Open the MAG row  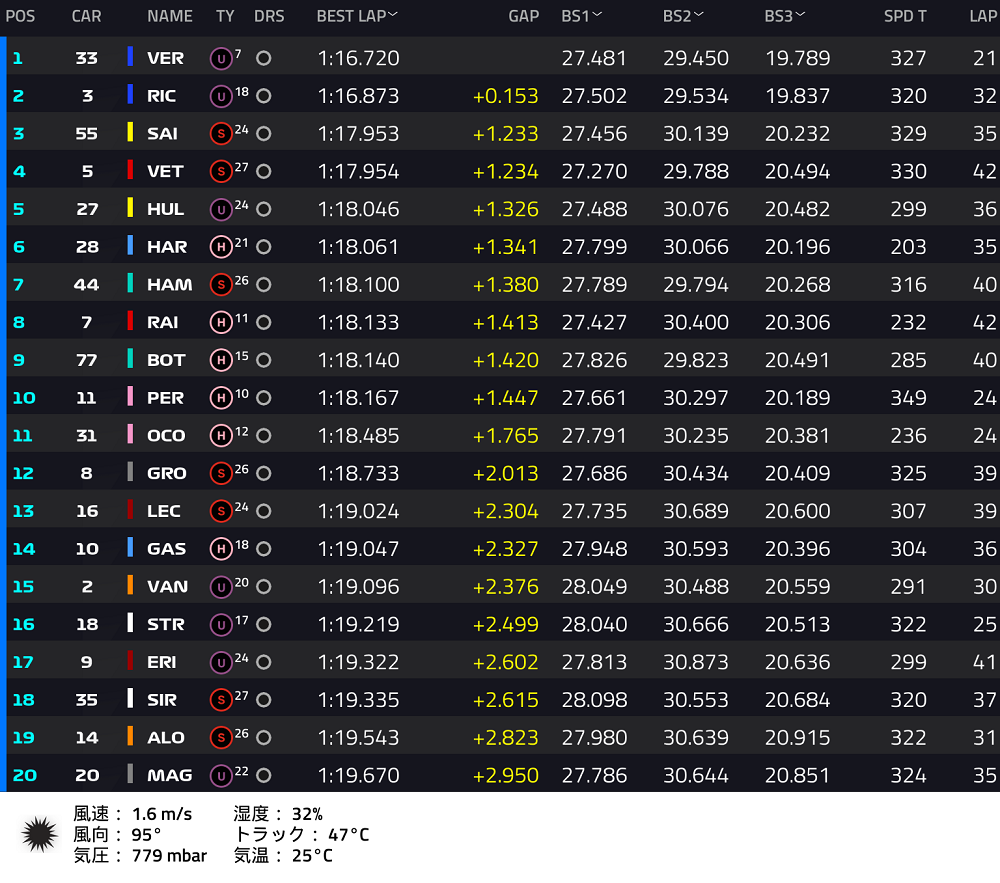point(500,775)
